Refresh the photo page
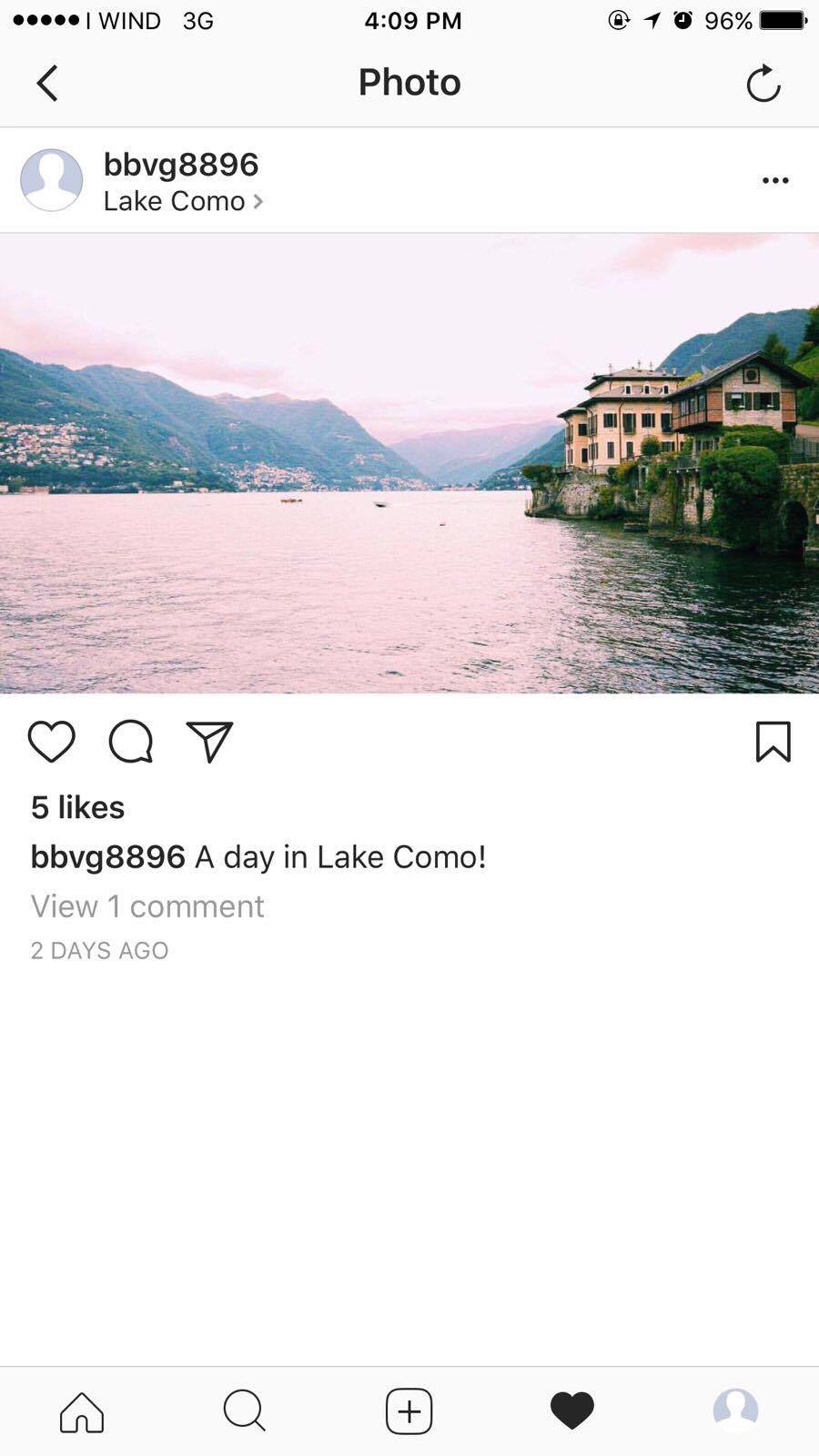Screen dimensions: 819x1456 pyautogui.click(x=763, y=84)
